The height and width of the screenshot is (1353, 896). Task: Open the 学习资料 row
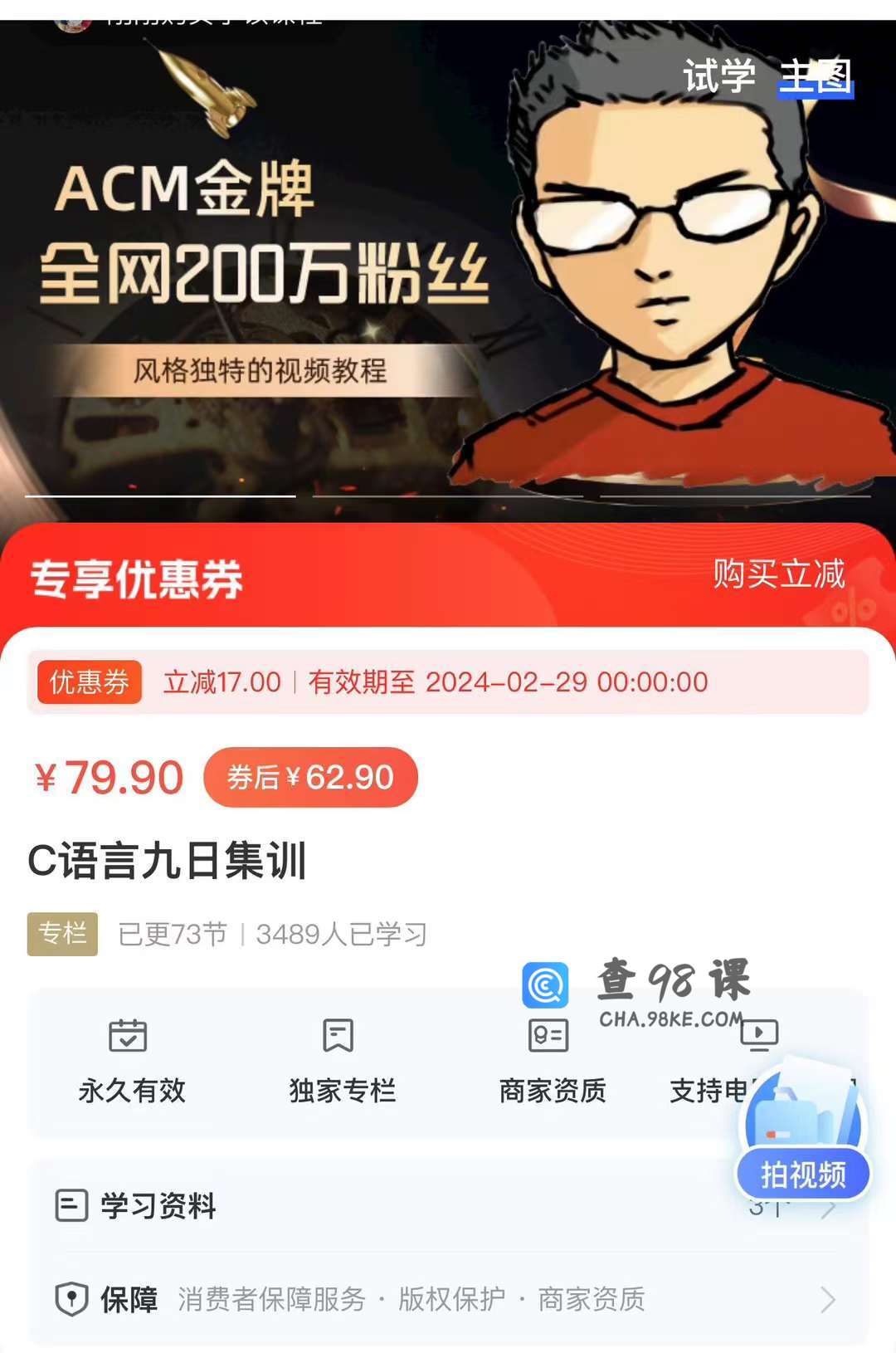(x=448, y=1205)
